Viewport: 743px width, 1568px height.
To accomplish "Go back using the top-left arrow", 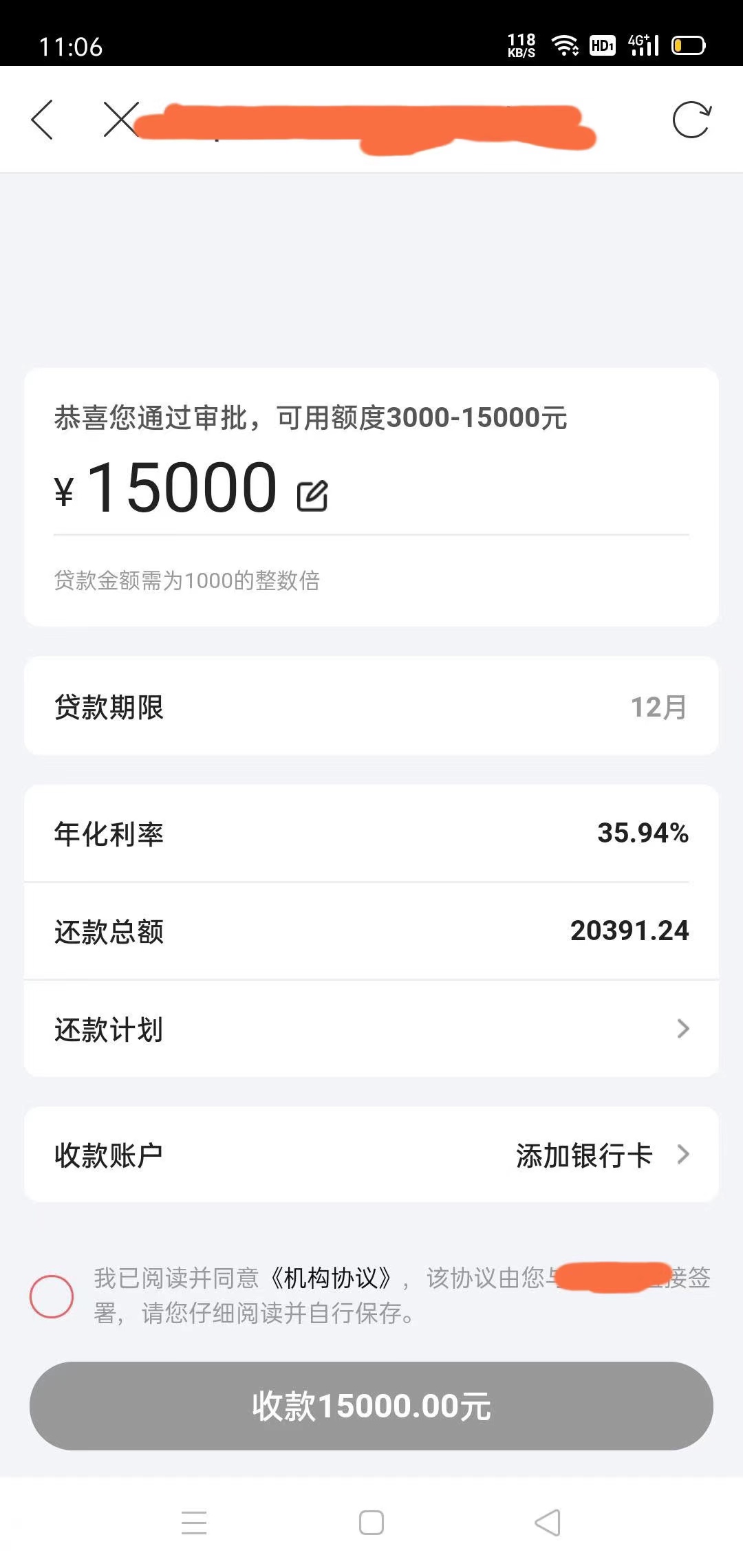I will point(42,120).
